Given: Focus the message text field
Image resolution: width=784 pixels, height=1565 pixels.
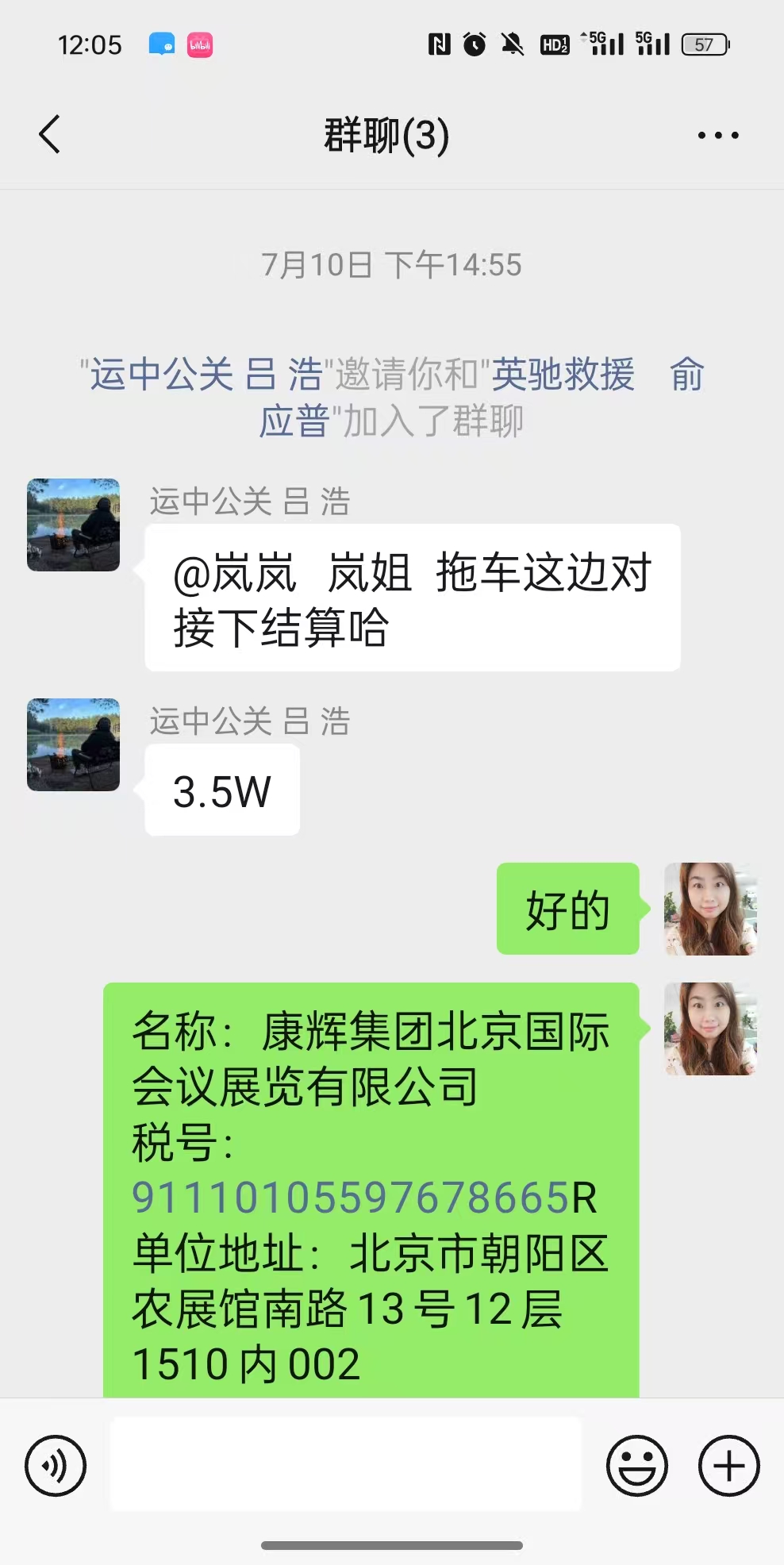Looking at the screenshot, I should click(x=346, y=1465).
